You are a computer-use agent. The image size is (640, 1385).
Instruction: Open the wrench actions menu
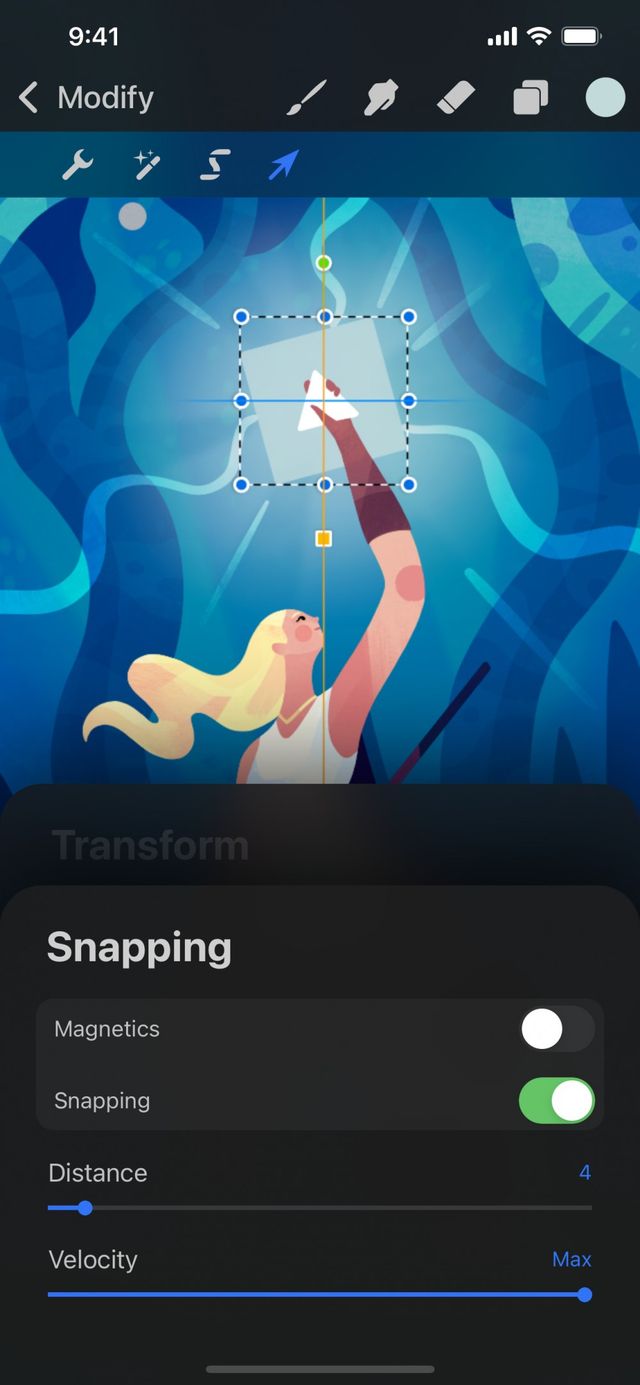(77, 165)
